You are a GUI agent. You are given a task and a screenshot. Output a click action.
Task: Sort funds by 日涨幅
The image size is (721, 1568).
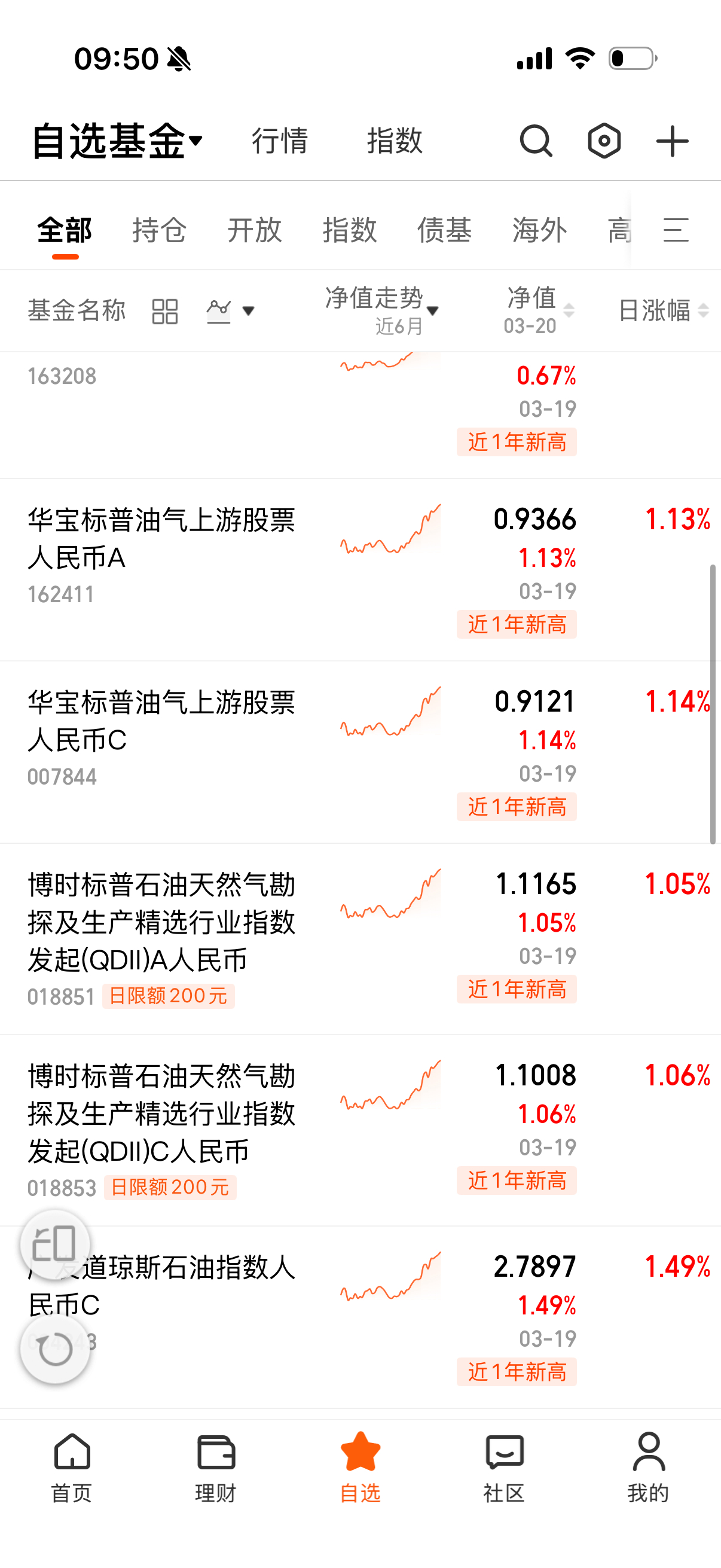point(662,310)
